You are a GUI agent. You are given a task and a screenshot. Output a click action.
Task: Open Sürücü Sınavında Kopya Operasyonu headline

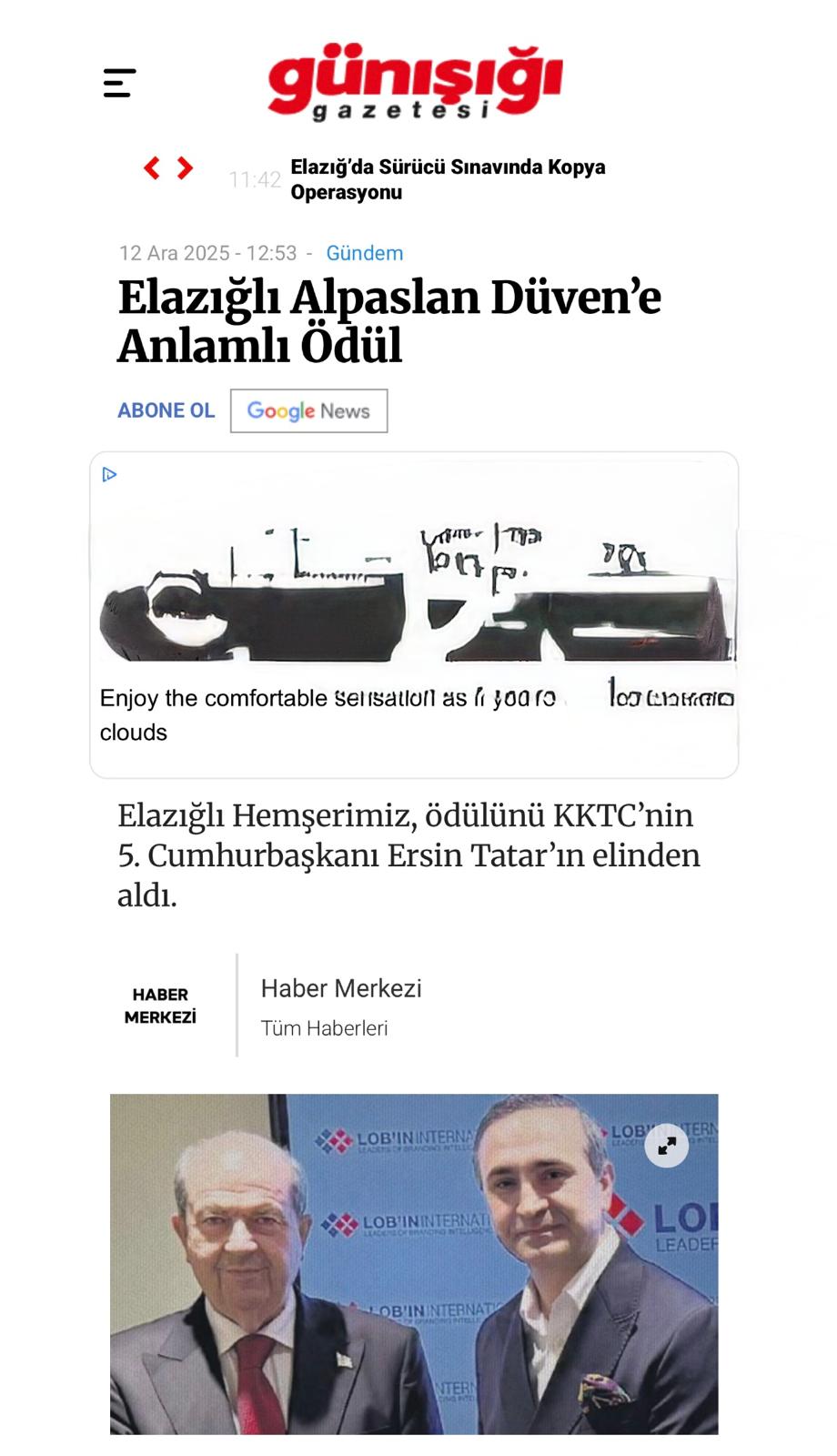(448, 179)
